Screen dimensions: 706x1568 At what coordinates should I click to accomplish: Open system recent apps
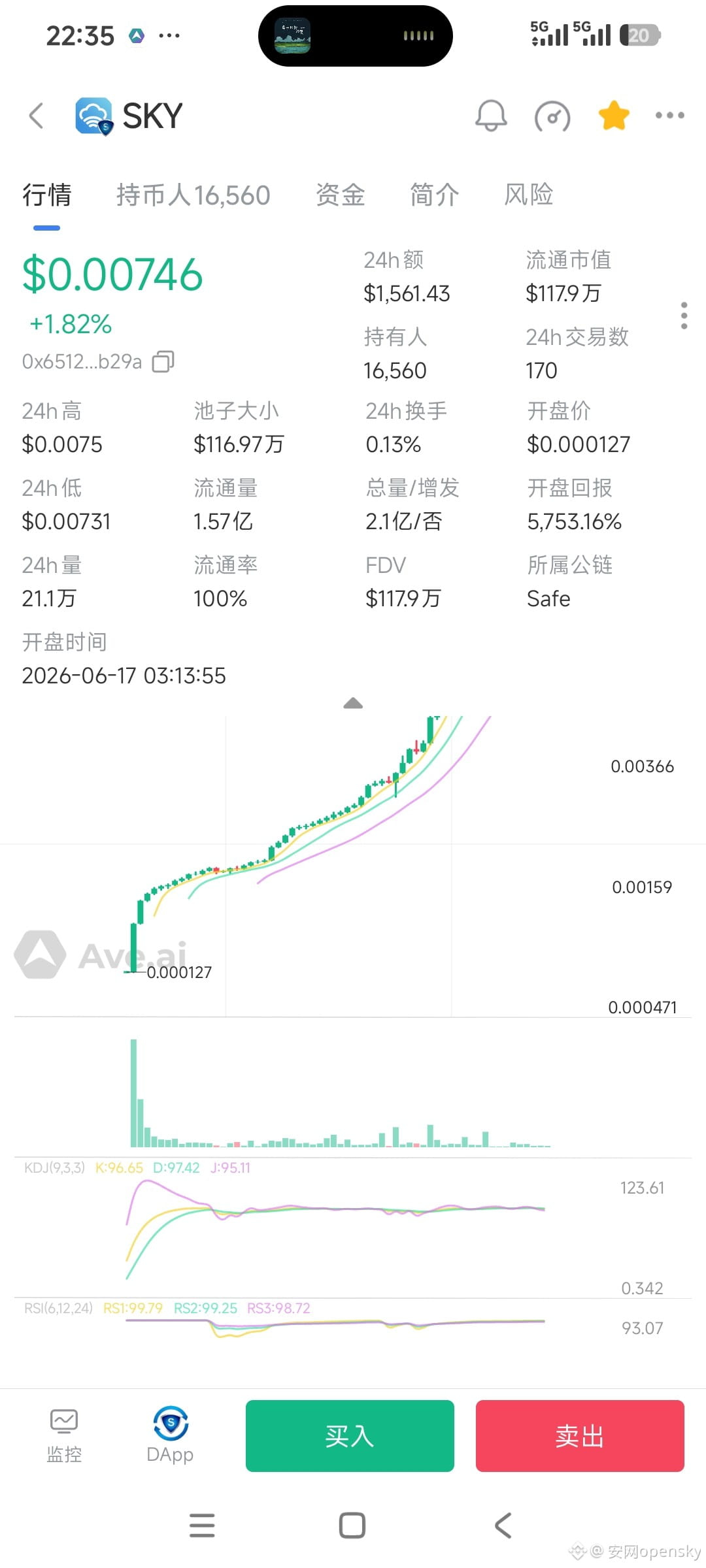click(x=202, y=1526)
